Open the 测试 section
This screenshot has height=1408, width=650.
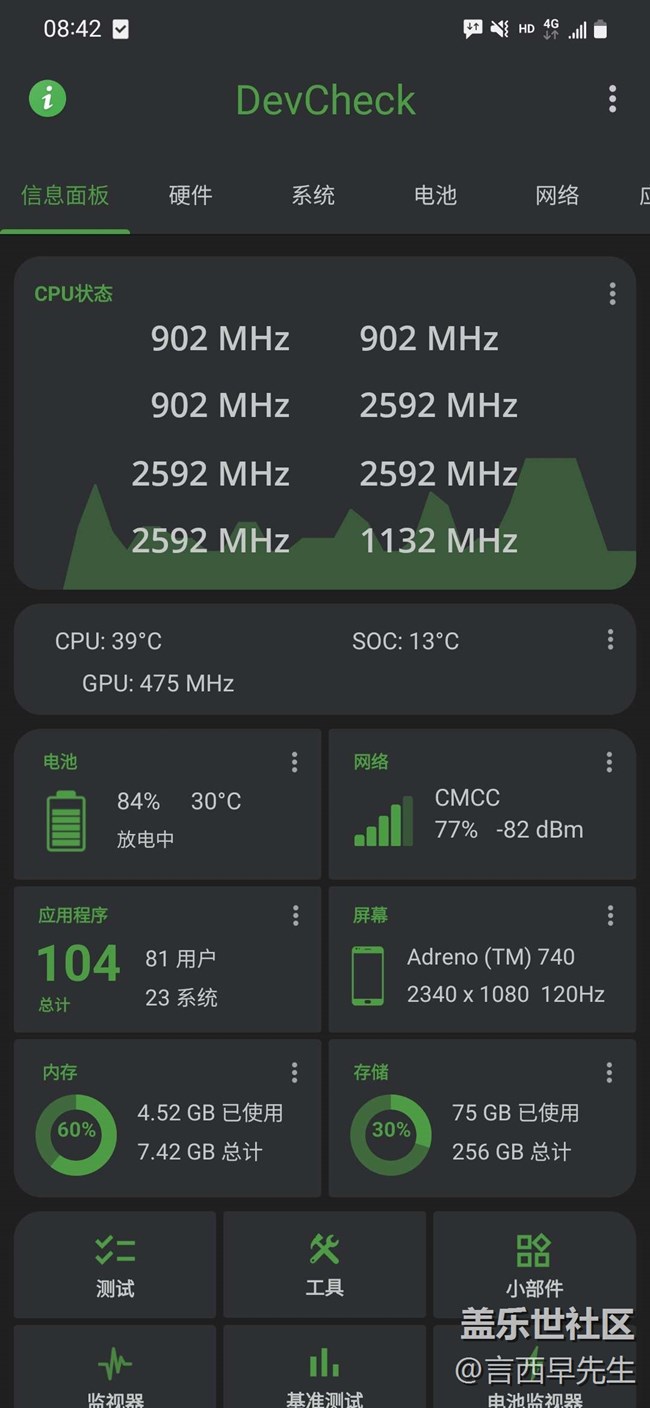point(115,1264)
